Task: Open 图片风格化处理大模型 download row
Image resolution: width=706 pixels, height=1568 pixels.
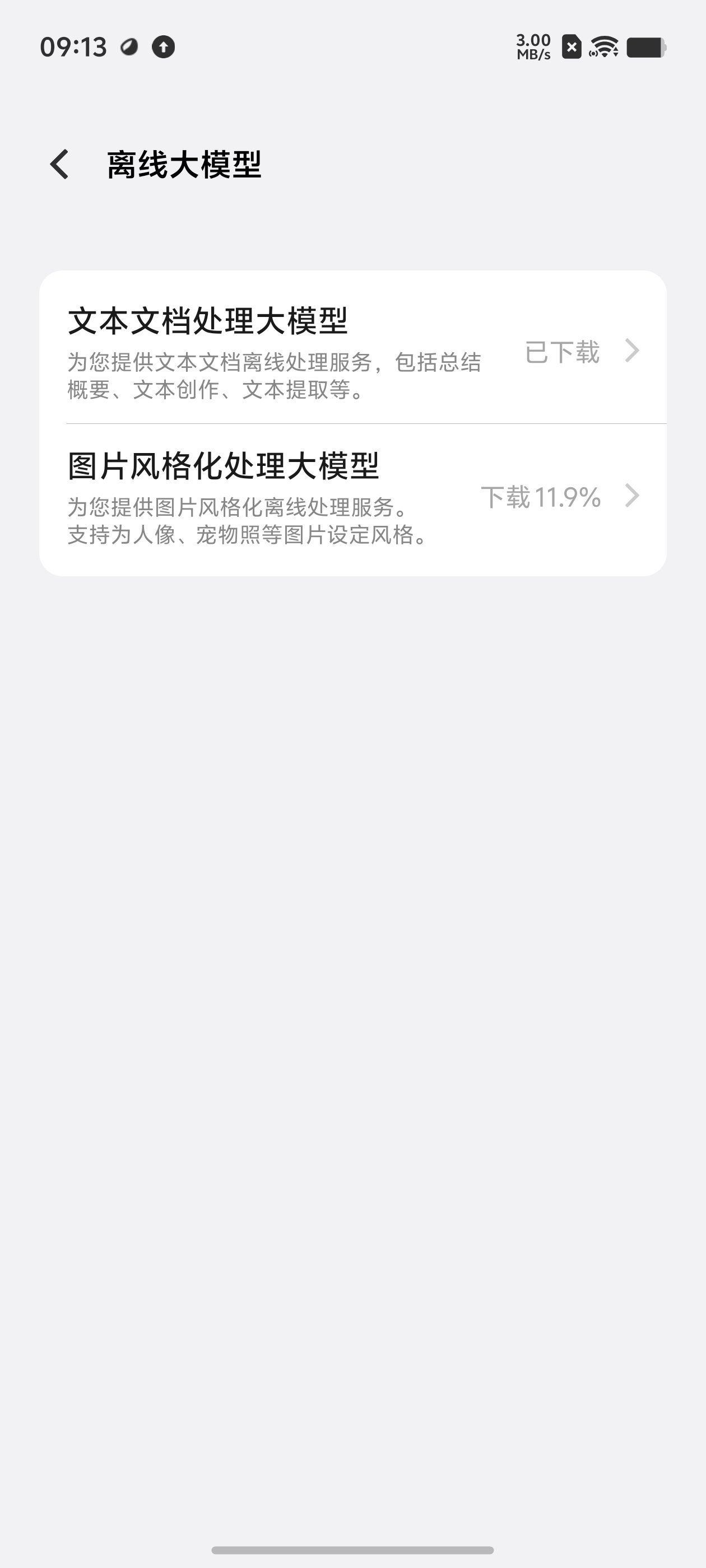Action: [352, 498]
